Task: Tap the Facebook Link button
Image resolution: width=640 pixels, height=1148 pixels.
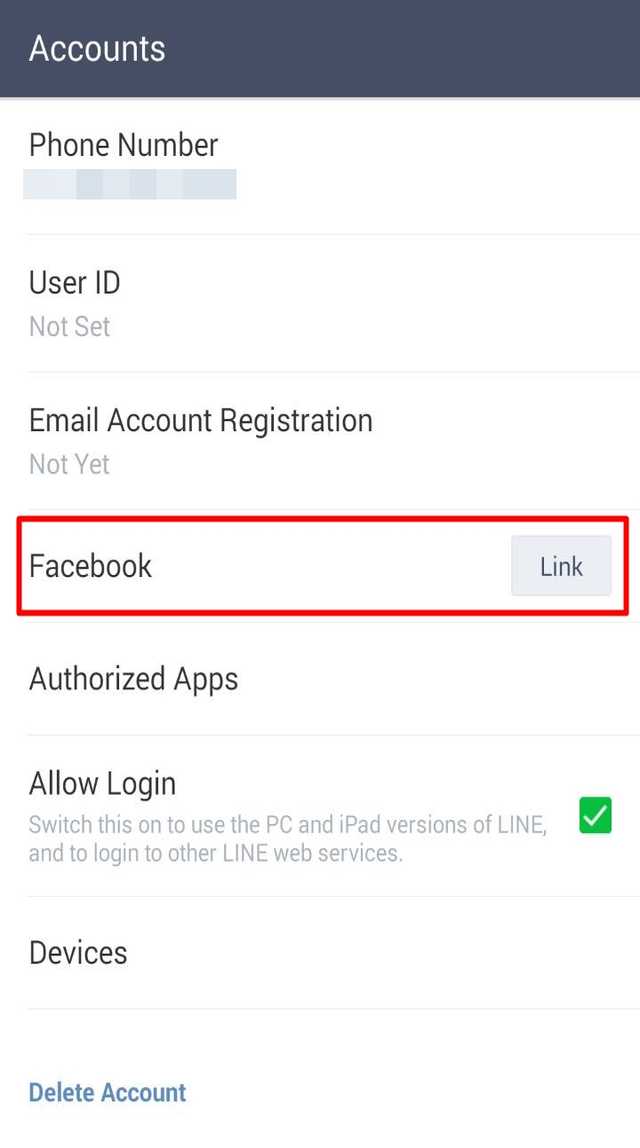Action: pyautogui.click(x=561, y=566)
